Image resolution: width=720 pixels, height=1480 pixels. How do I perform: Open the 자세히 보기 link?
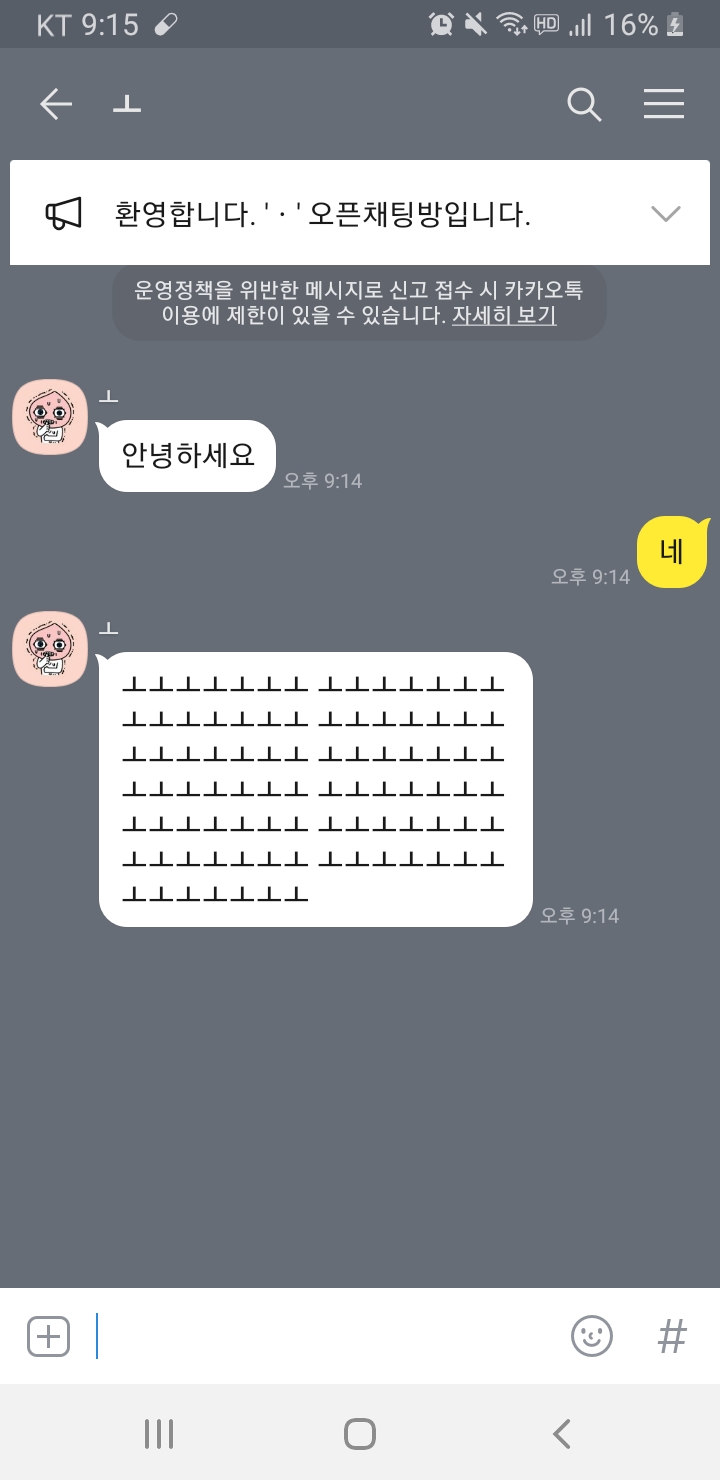click(x=504, y=316)
